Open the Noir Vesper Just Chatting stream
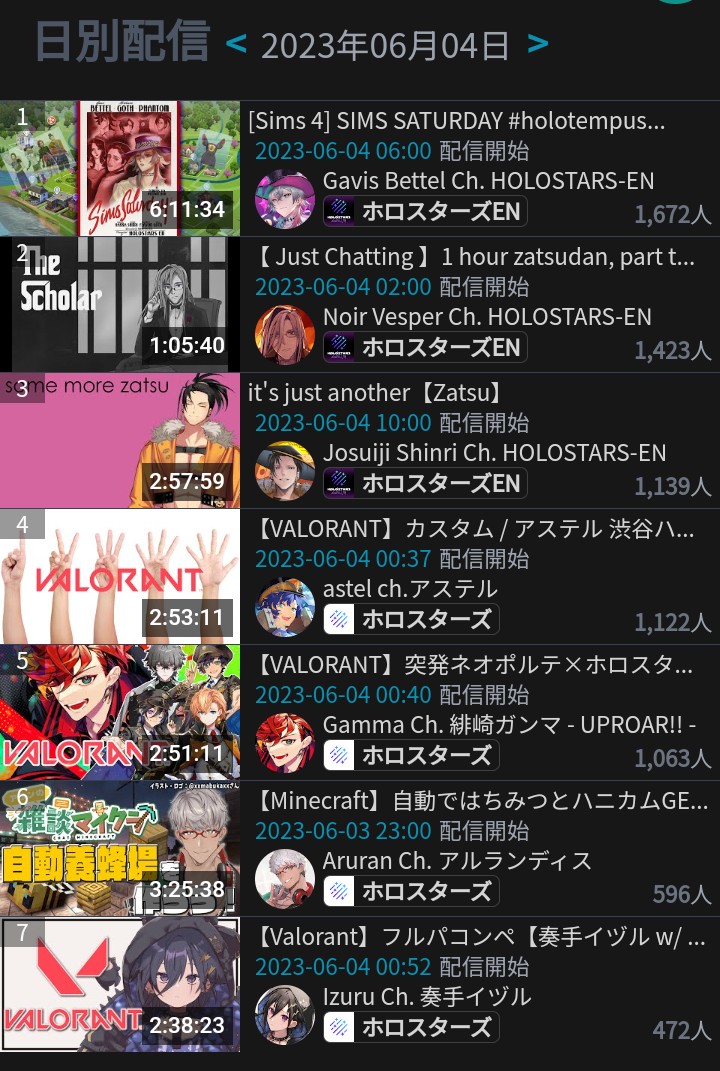This screenshot has width=720, height=1071. [470, 257]
